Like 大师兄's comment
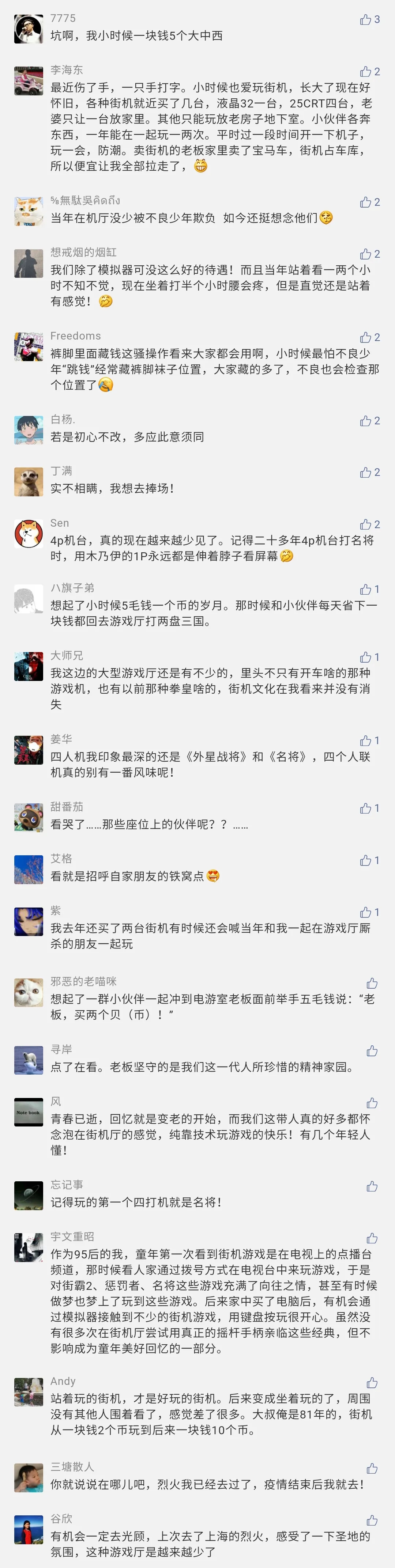395x1568 pixels. click(365, 657)
